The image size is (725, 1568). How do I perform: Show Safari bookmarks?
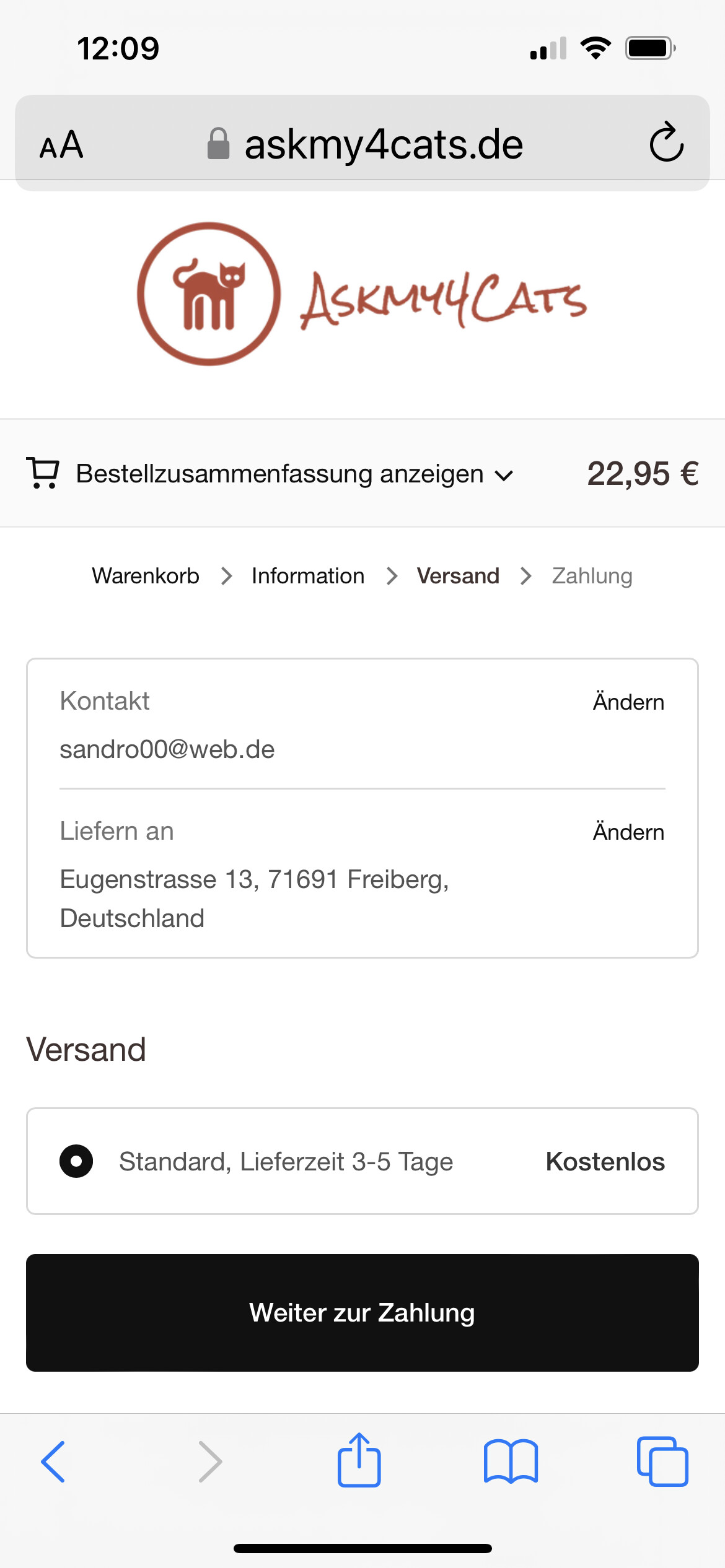point(511,1461)
